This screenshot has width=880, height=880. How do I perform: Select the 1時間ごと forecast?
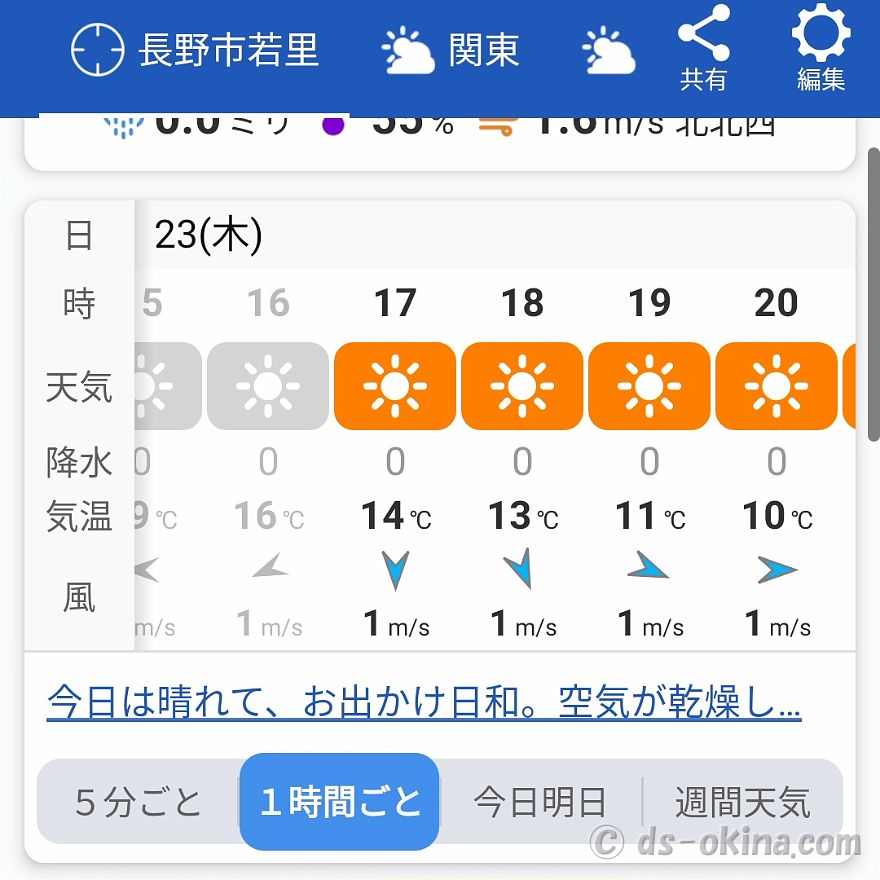click(339, 802)
